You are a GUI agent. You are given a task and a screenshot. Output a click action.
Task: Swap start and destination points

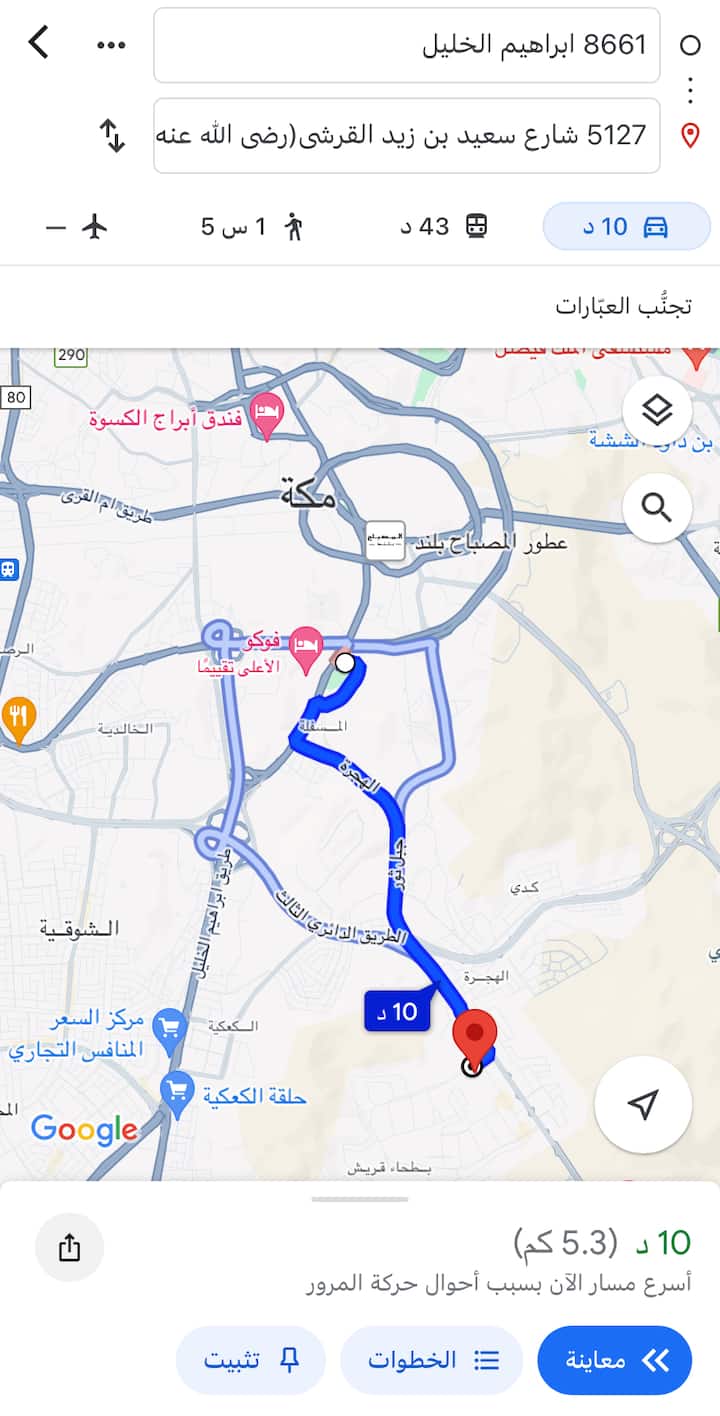tap(112, 135)
